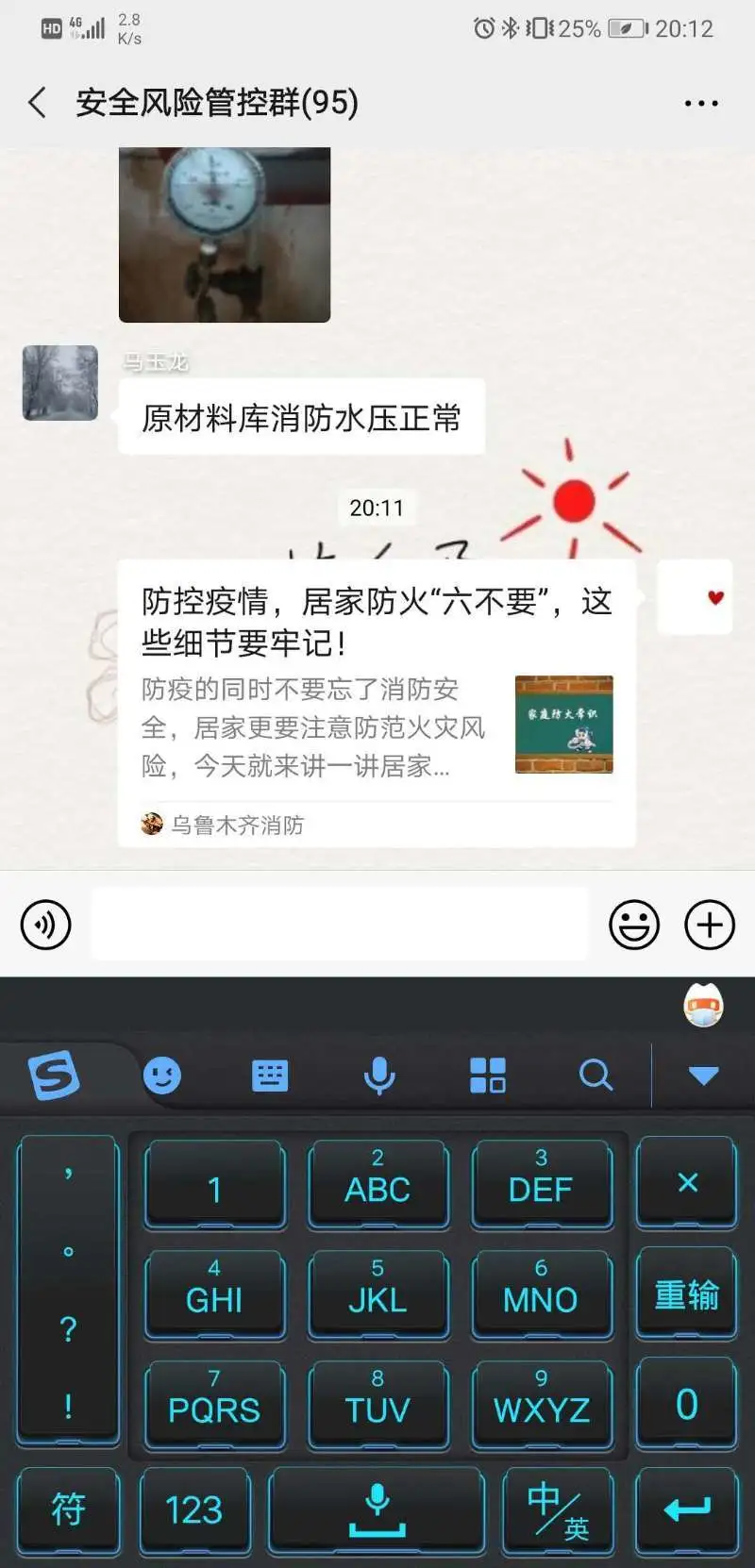
Task: Open 马玉龙's profile avatar
Action: (x=60, y=382)
